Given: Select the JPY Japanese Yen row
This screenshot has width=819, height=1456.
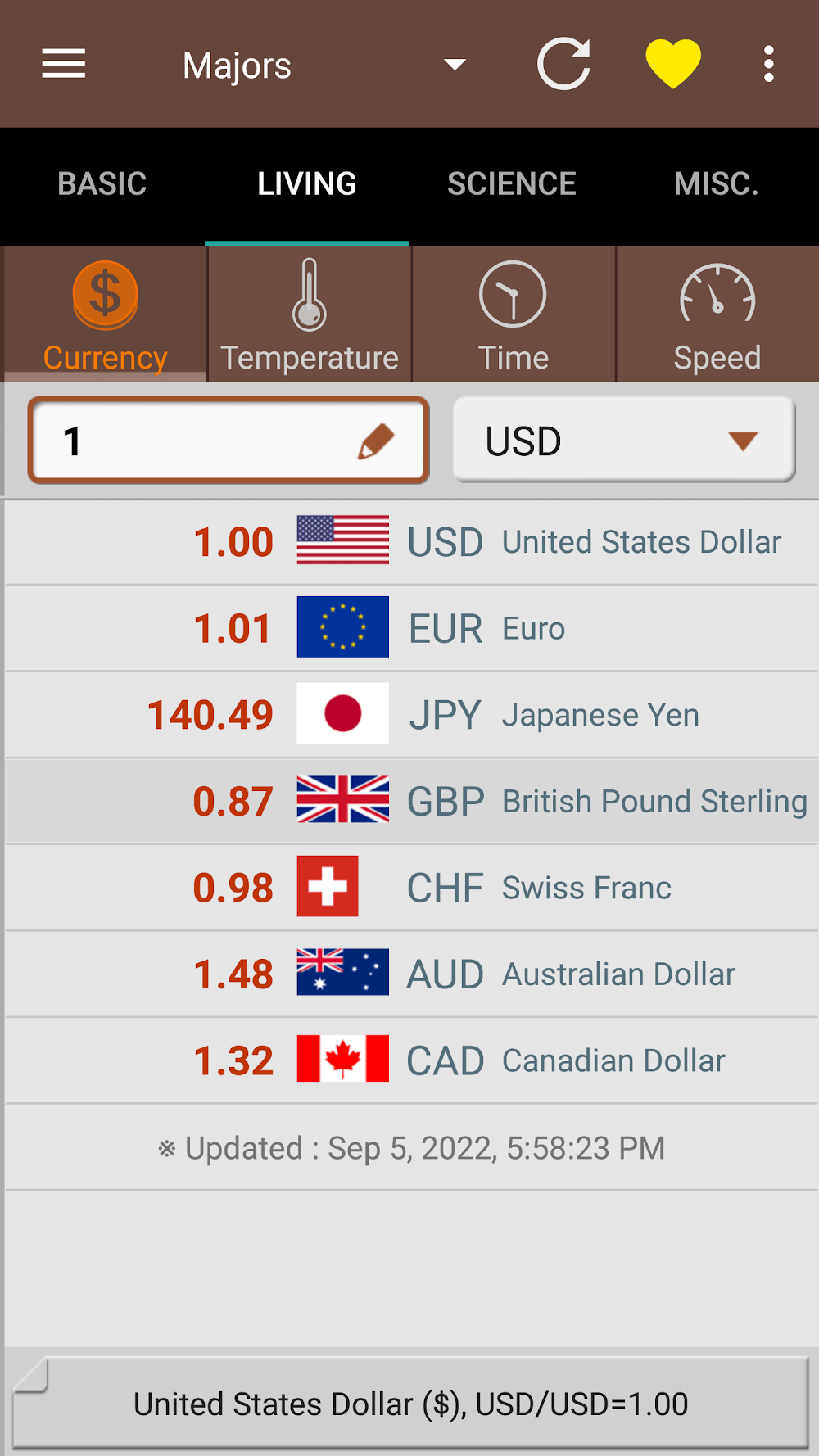Looking at the screenshot, I should [411, 715].
